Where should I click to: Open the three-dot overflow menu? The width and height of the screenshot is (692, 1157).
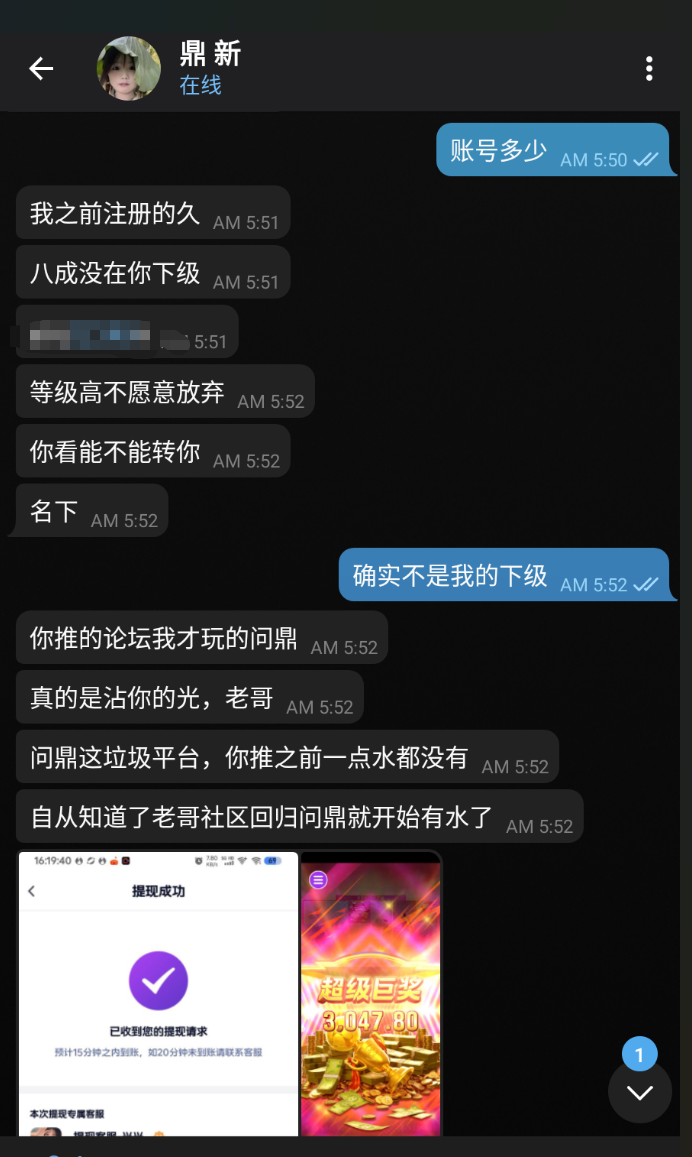coord(649,69)
